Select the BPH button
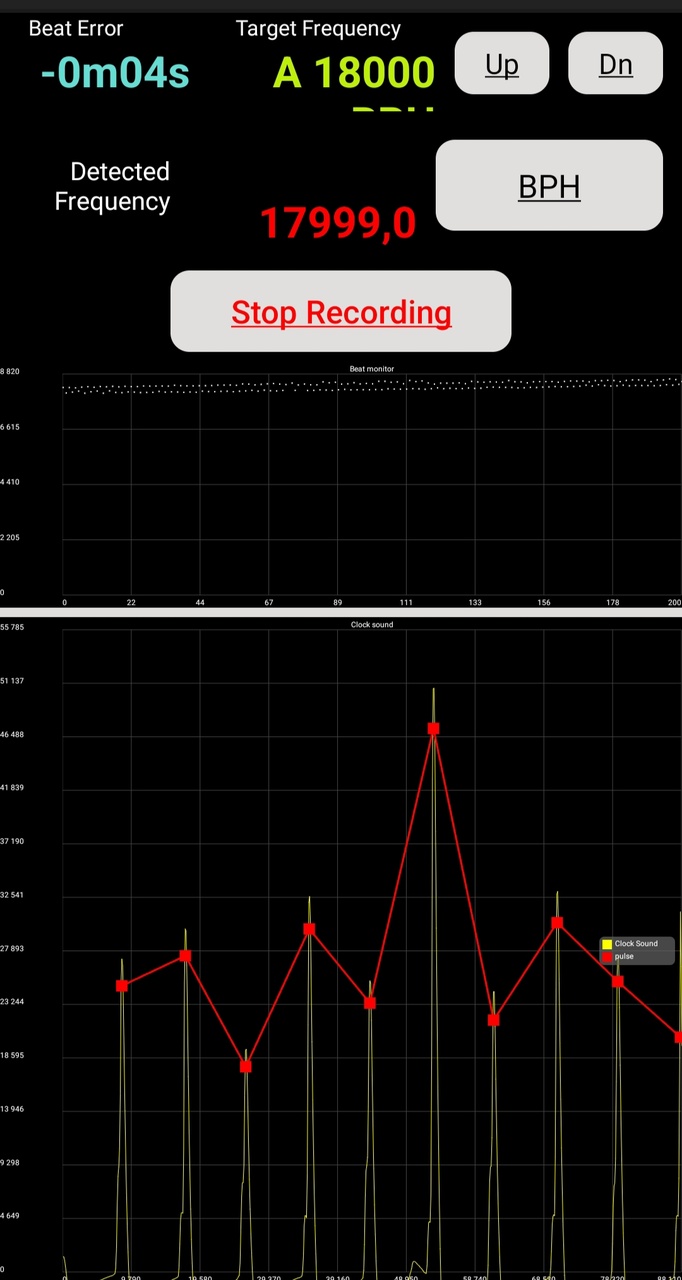 click(x=549, y=186)
